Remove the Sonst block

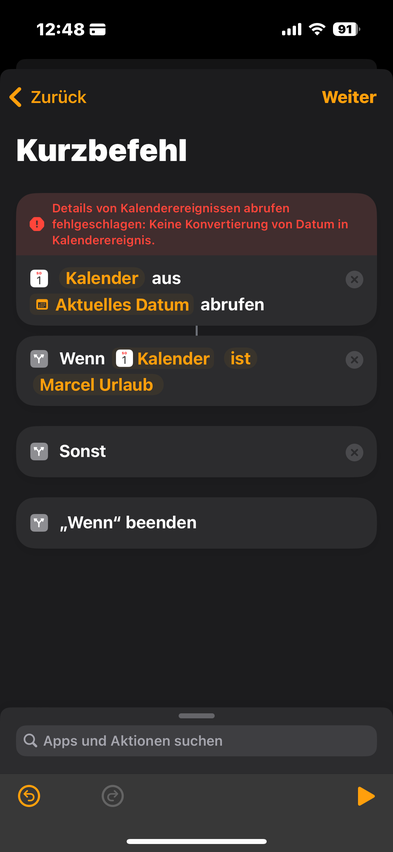[354, 452]
